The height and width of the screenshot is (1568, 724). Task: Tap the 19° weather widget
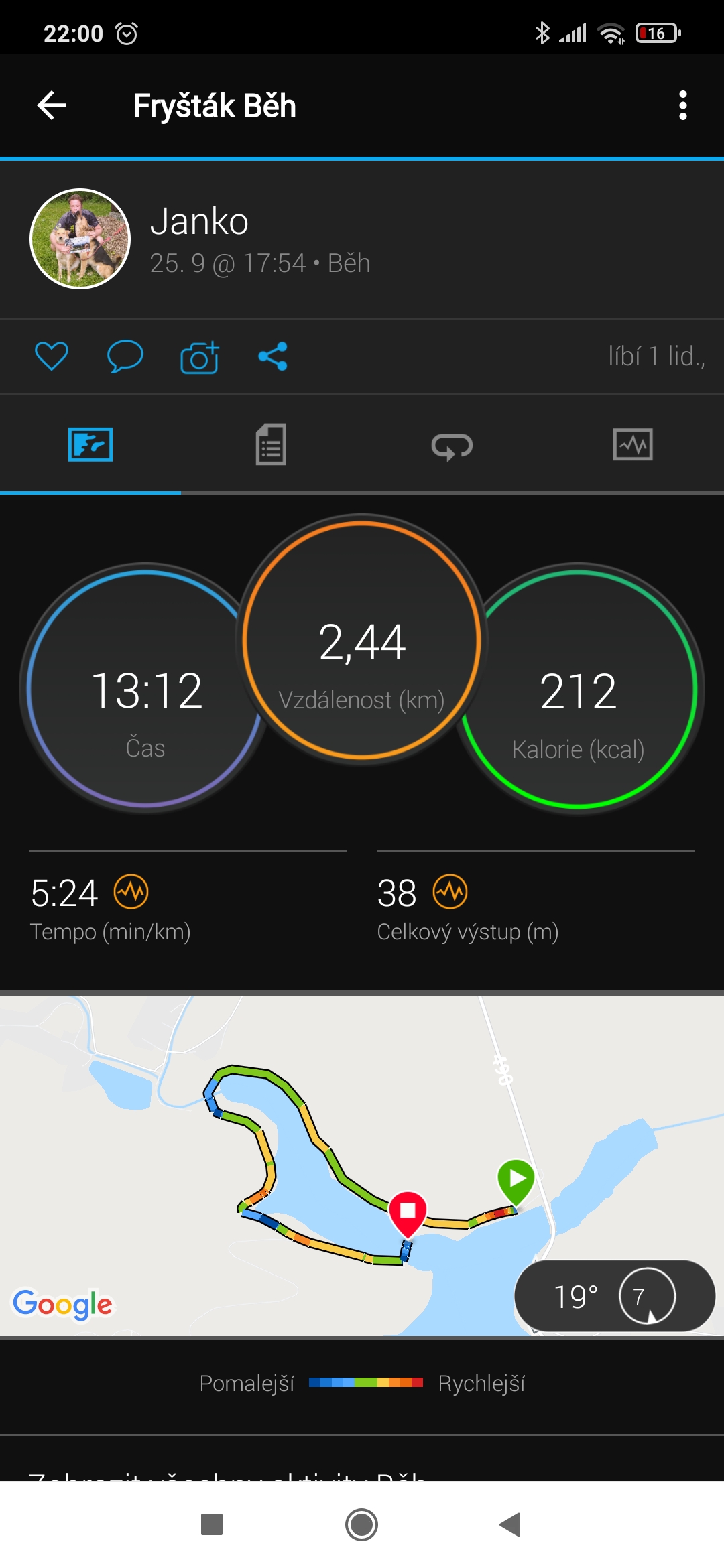[x=615, y=1296]
